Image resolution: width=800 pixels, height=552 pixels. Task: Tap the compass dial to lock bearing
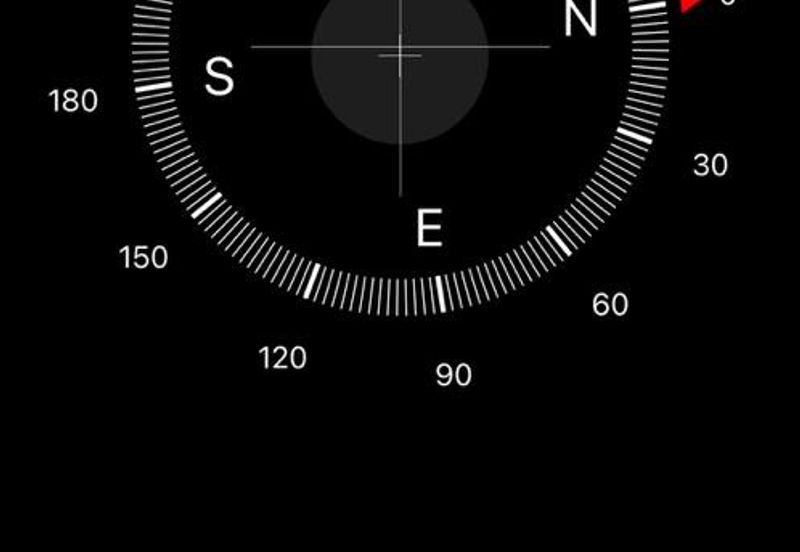point(400,150)
